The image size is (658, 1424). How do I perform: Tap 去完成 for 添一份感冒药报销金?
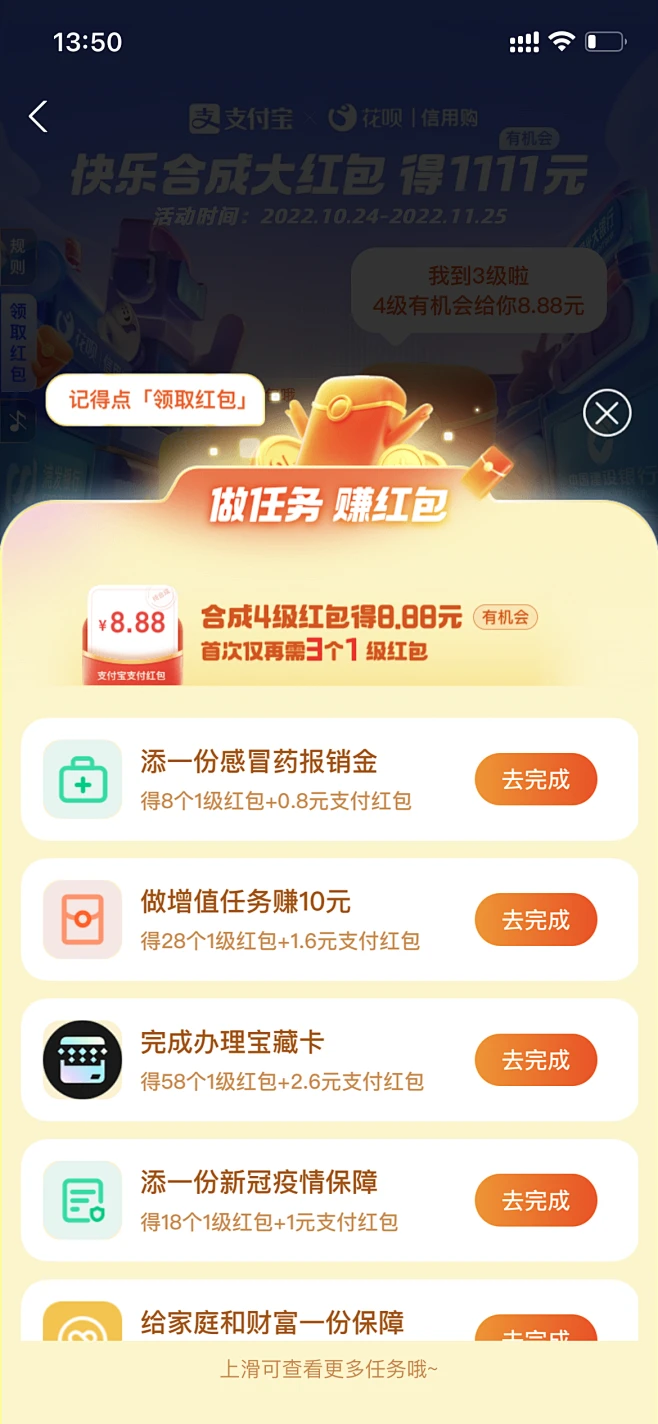coord(535,780)
